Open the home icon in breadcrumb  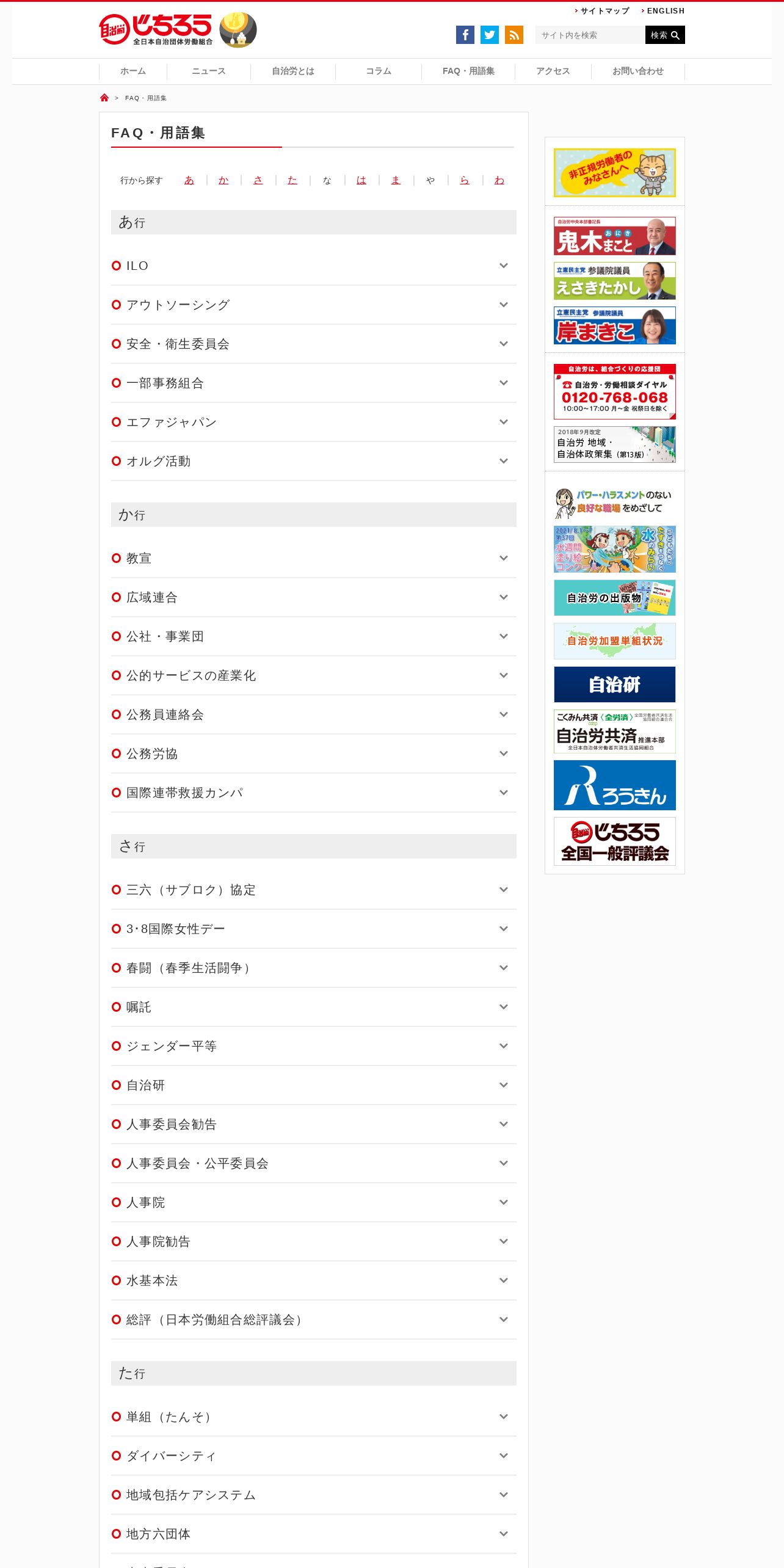click(x=104, y=98)
